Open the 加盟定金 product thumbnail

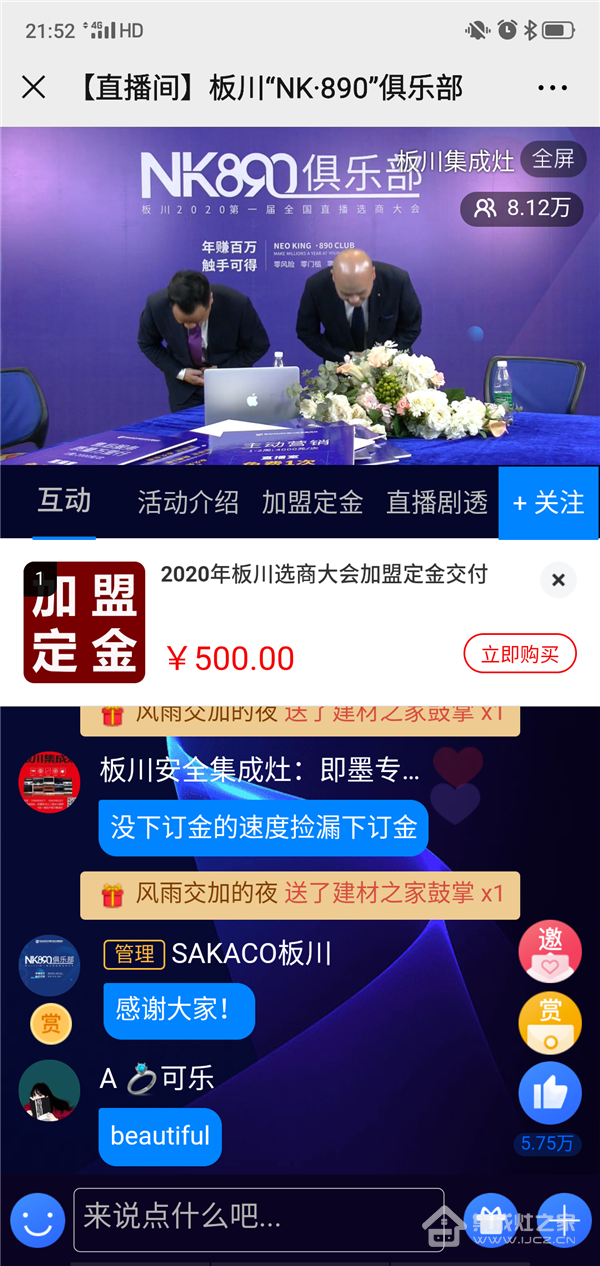point(84,622)
